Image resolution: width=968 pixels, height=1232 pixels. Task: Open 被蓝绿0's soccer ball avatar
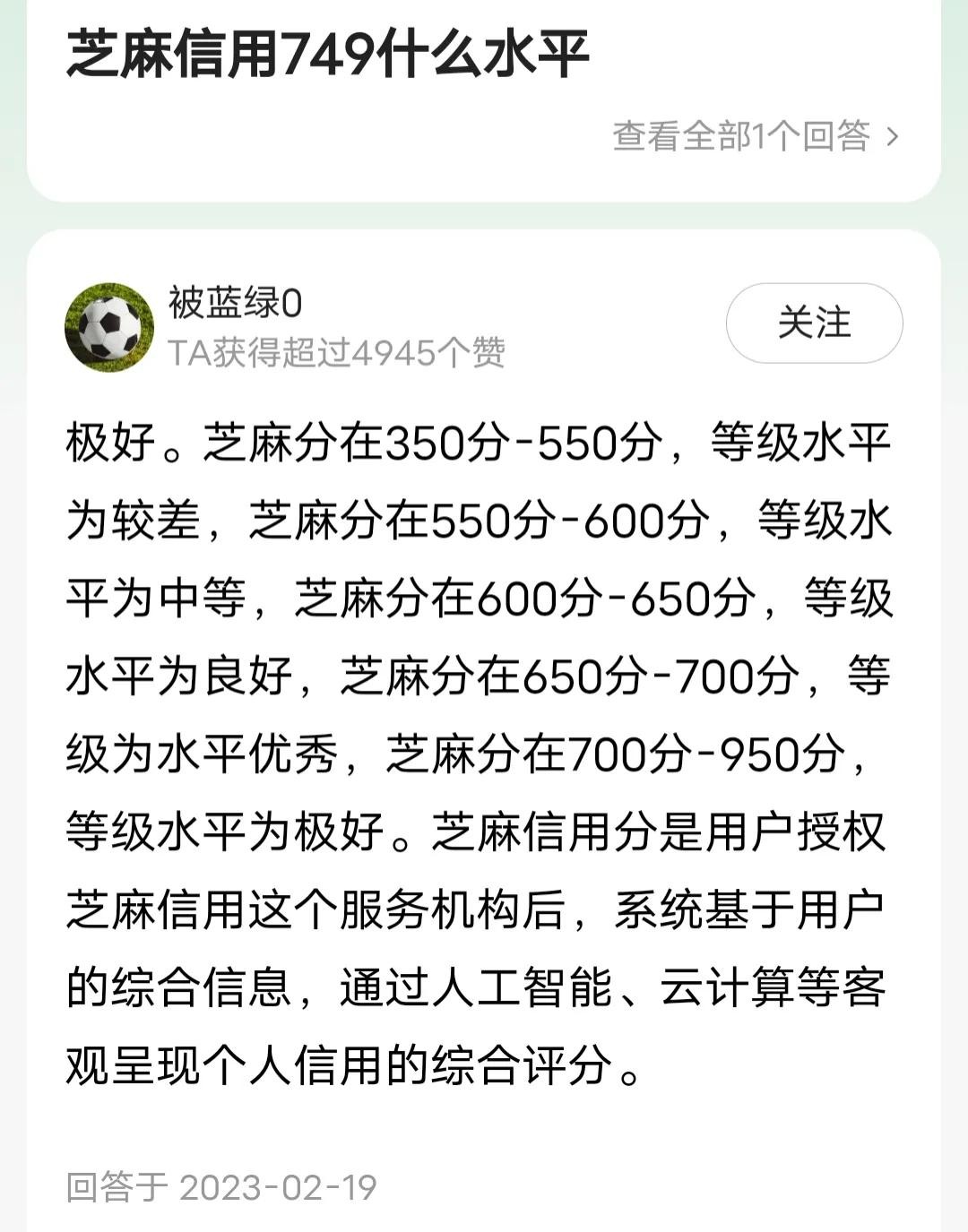[x=109, y=327]
